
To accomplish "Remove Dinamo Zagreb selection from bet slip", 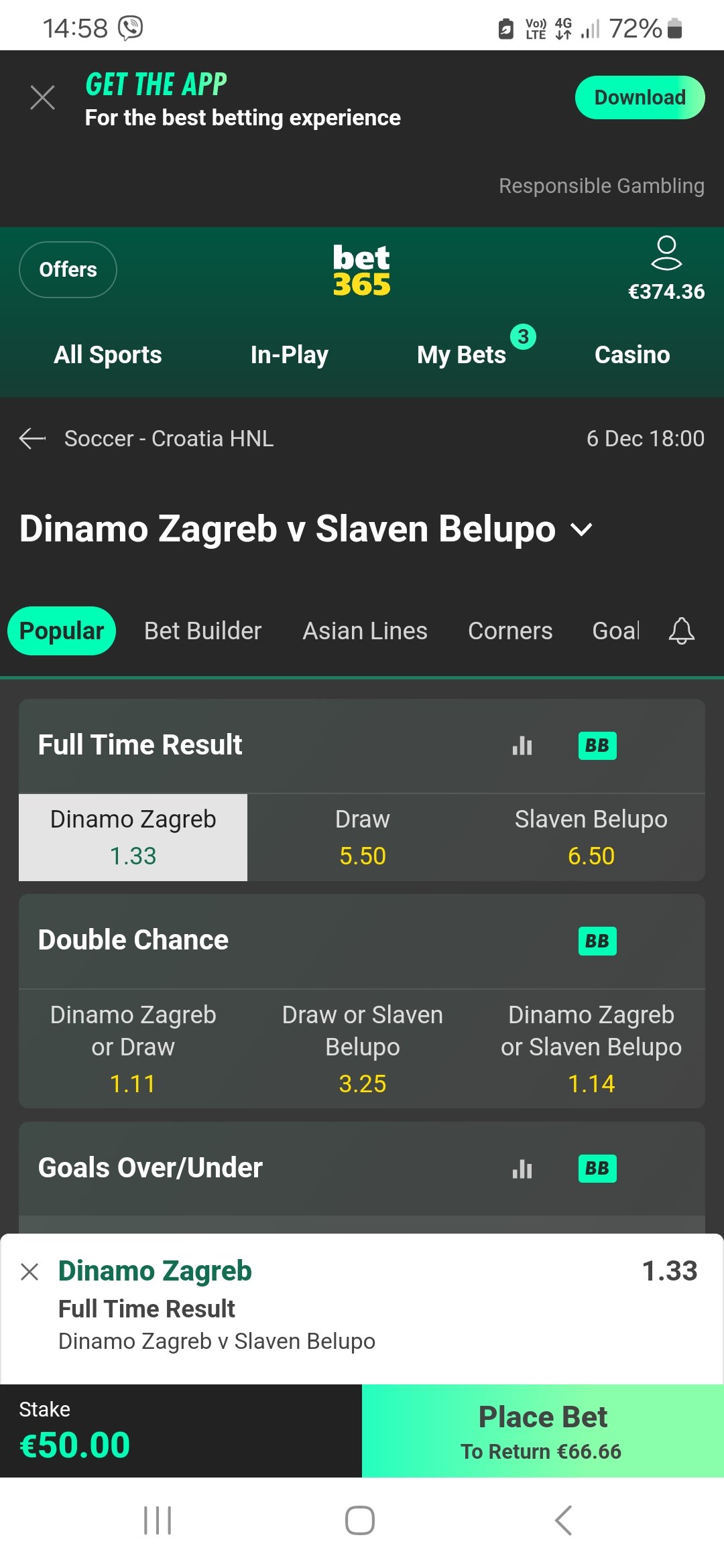I will point(29,1271).
